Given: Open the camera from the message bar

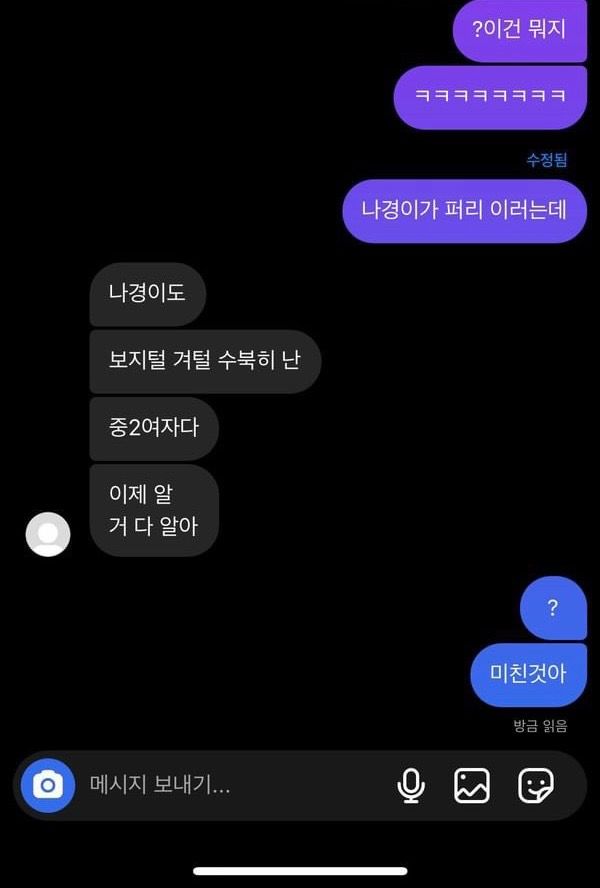Looking at the screenshot, I should pos(47,786).
